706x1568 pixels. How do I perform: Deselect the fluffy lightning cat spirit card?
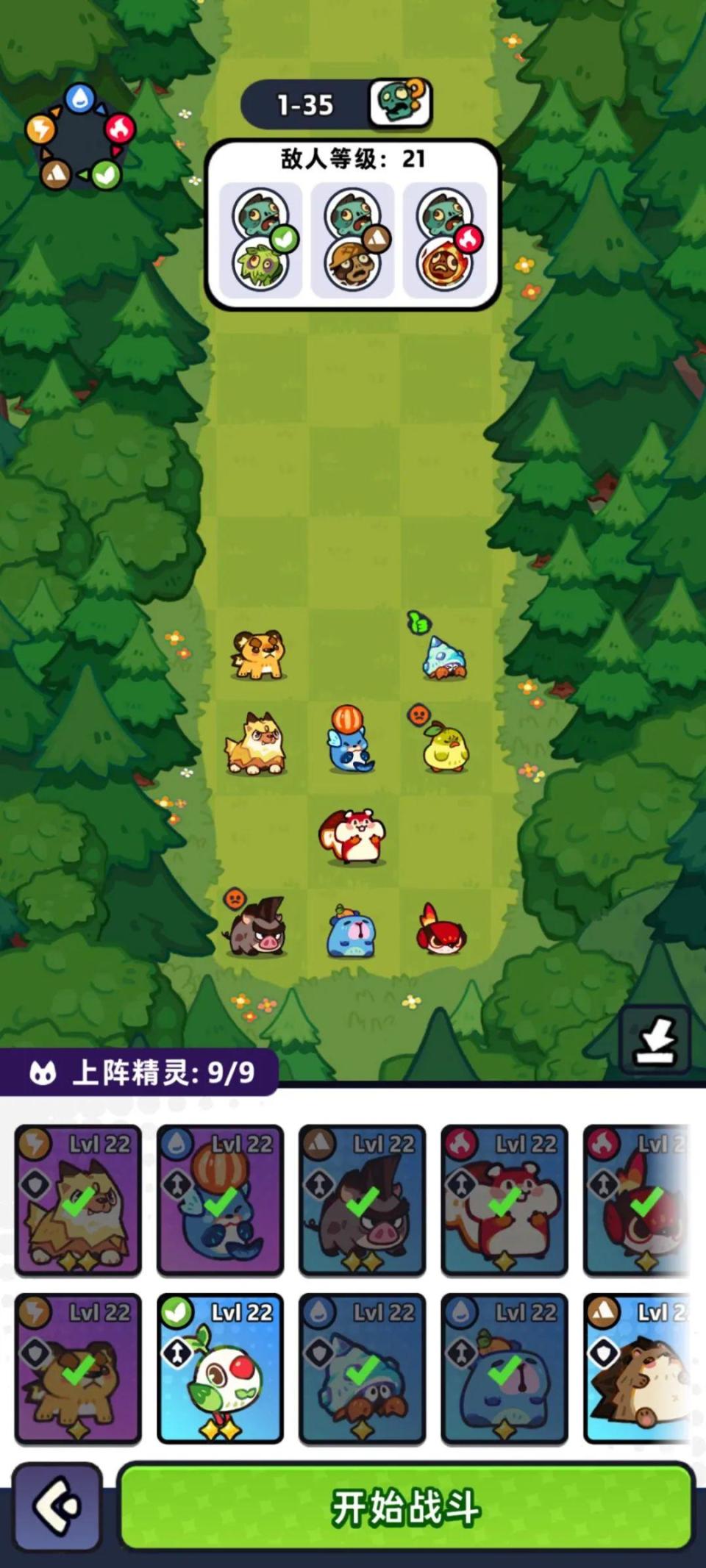[78, 1200]
